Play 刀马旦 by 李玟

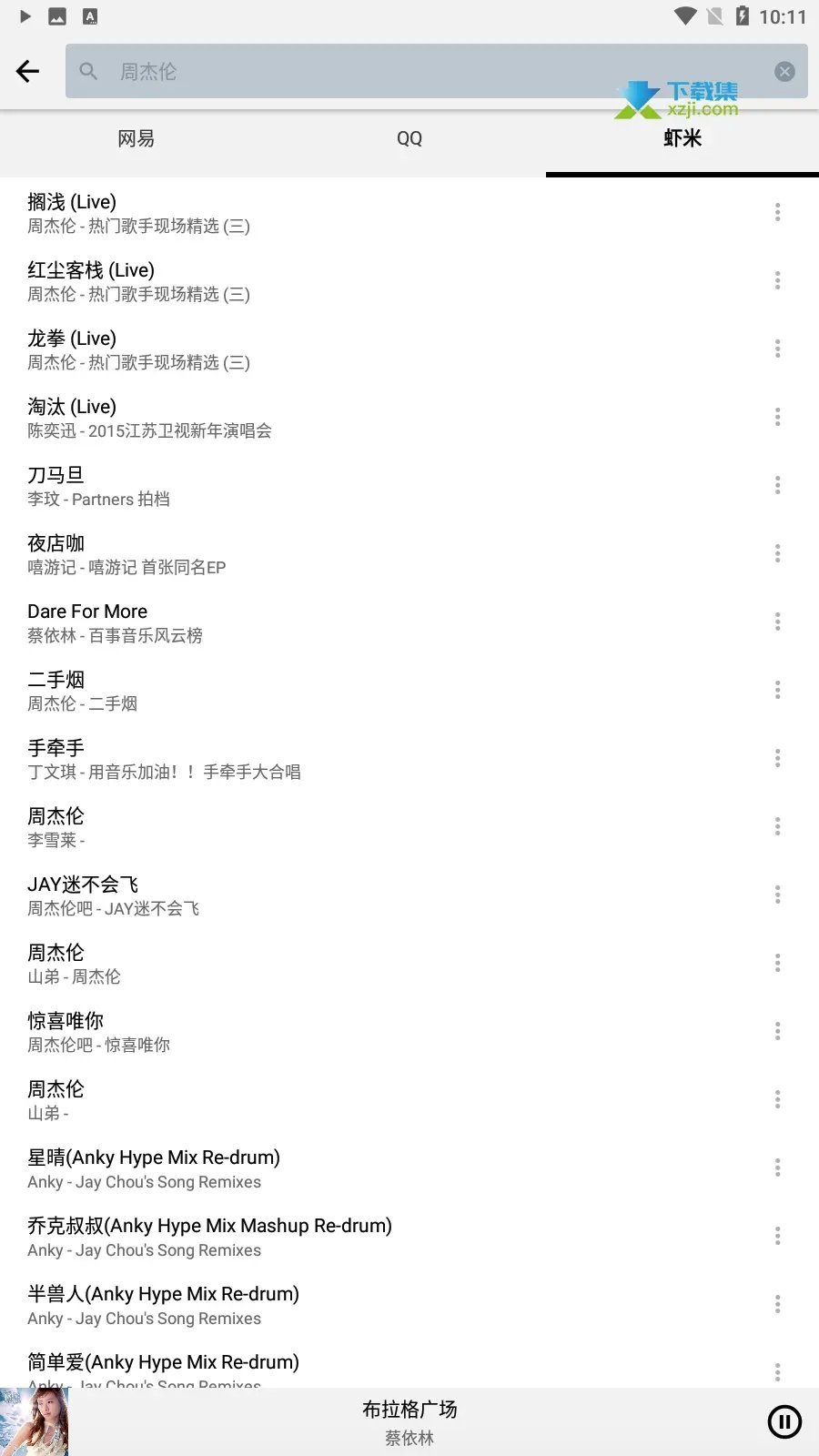[x=364, y=486]
